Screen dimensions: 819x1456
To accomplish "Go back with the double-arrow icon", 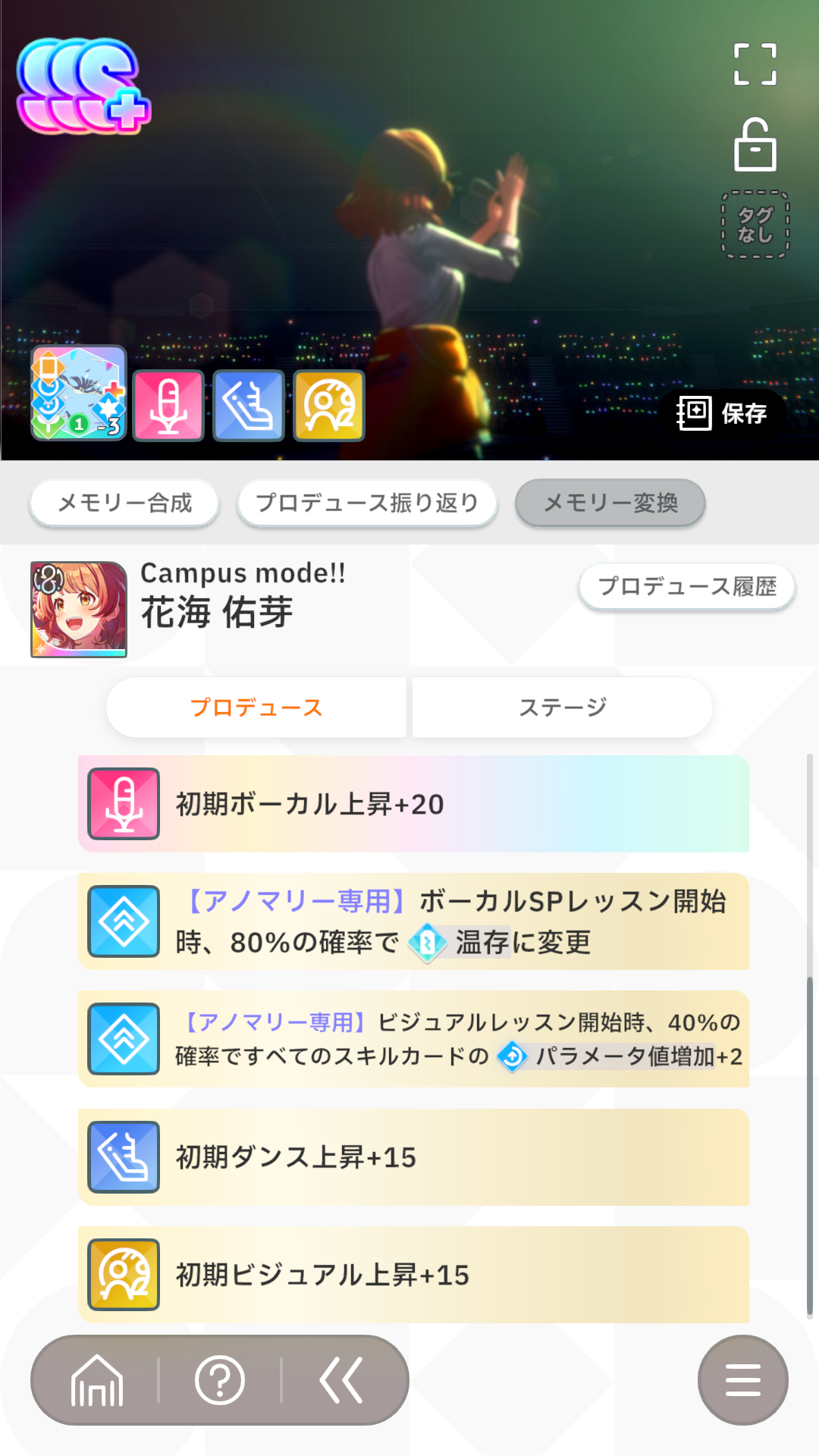I will pos(341,1380).
